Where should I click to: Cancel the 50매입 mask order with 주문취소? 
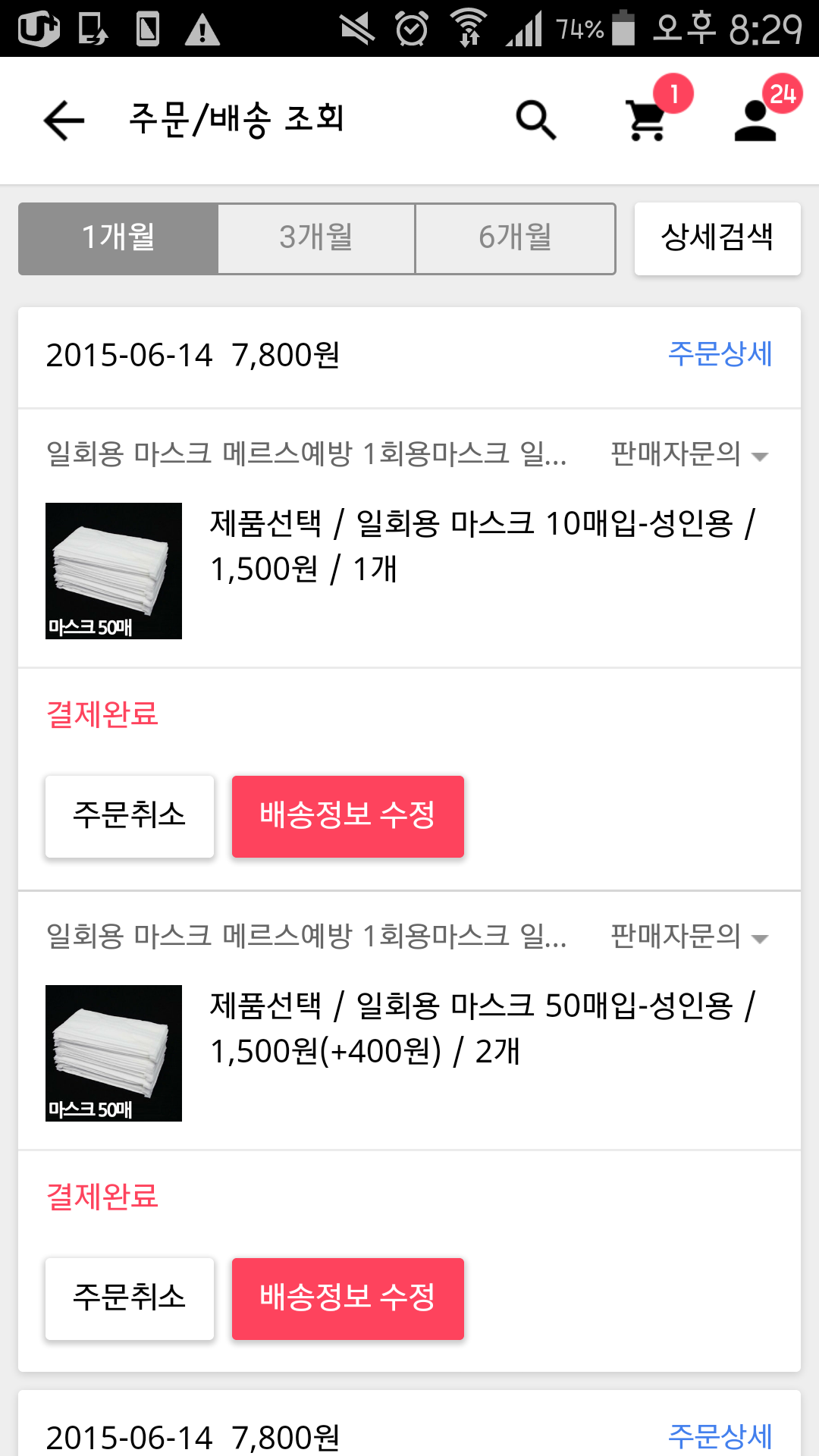(130, 1298)
